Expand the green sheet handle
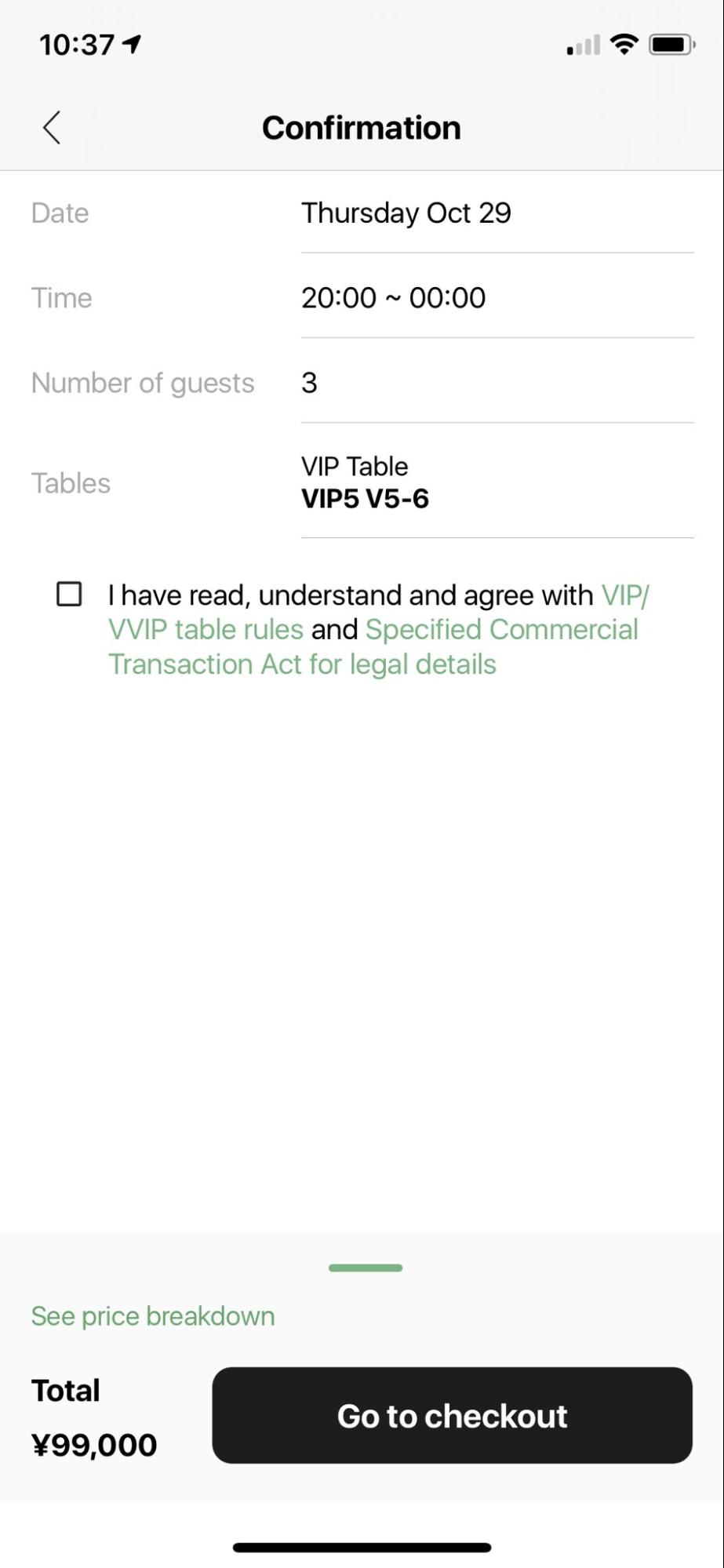 (x=366, y=1268)
